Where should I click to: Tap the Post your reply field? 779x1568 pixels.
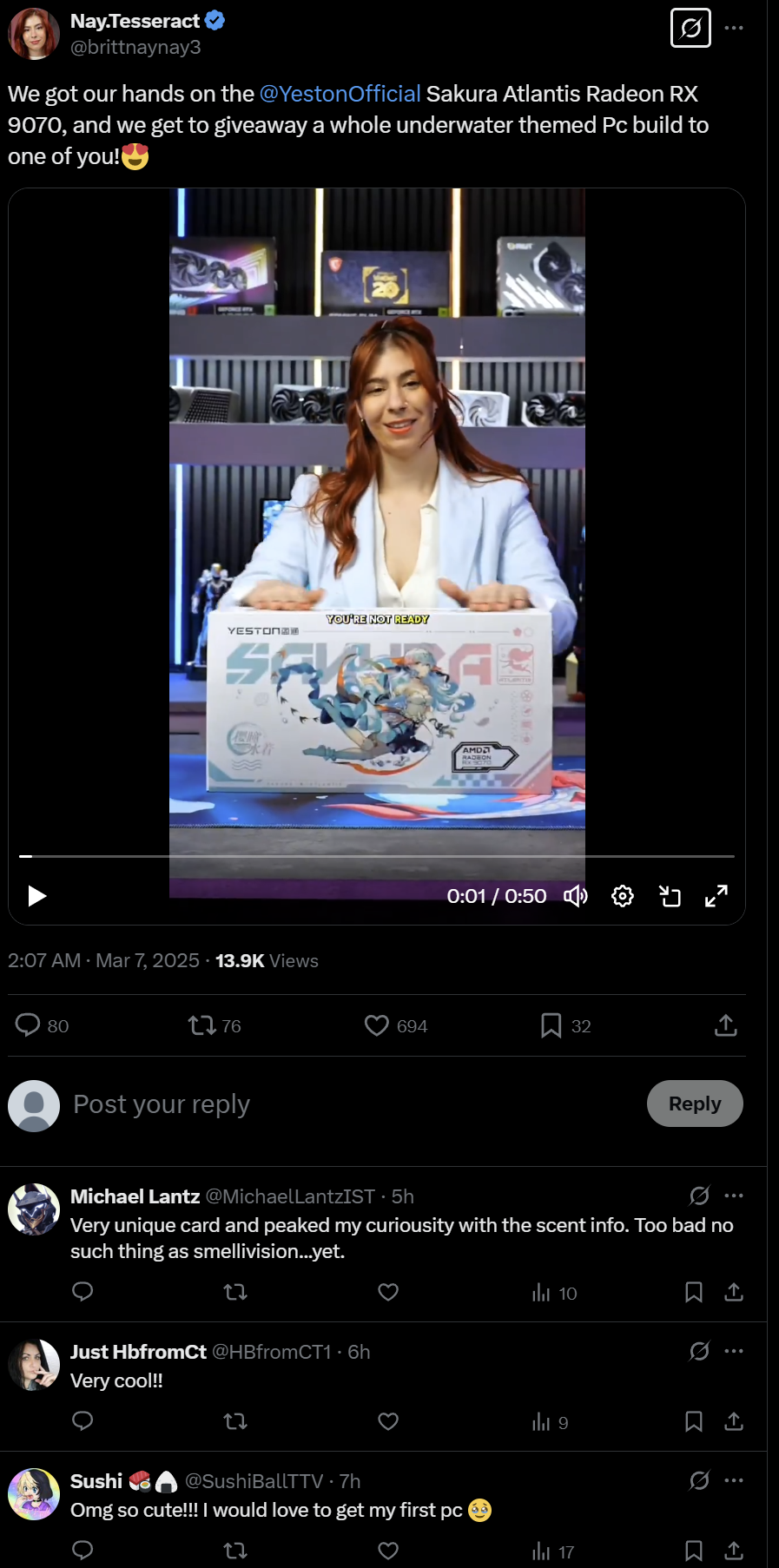click(347, 1104)
